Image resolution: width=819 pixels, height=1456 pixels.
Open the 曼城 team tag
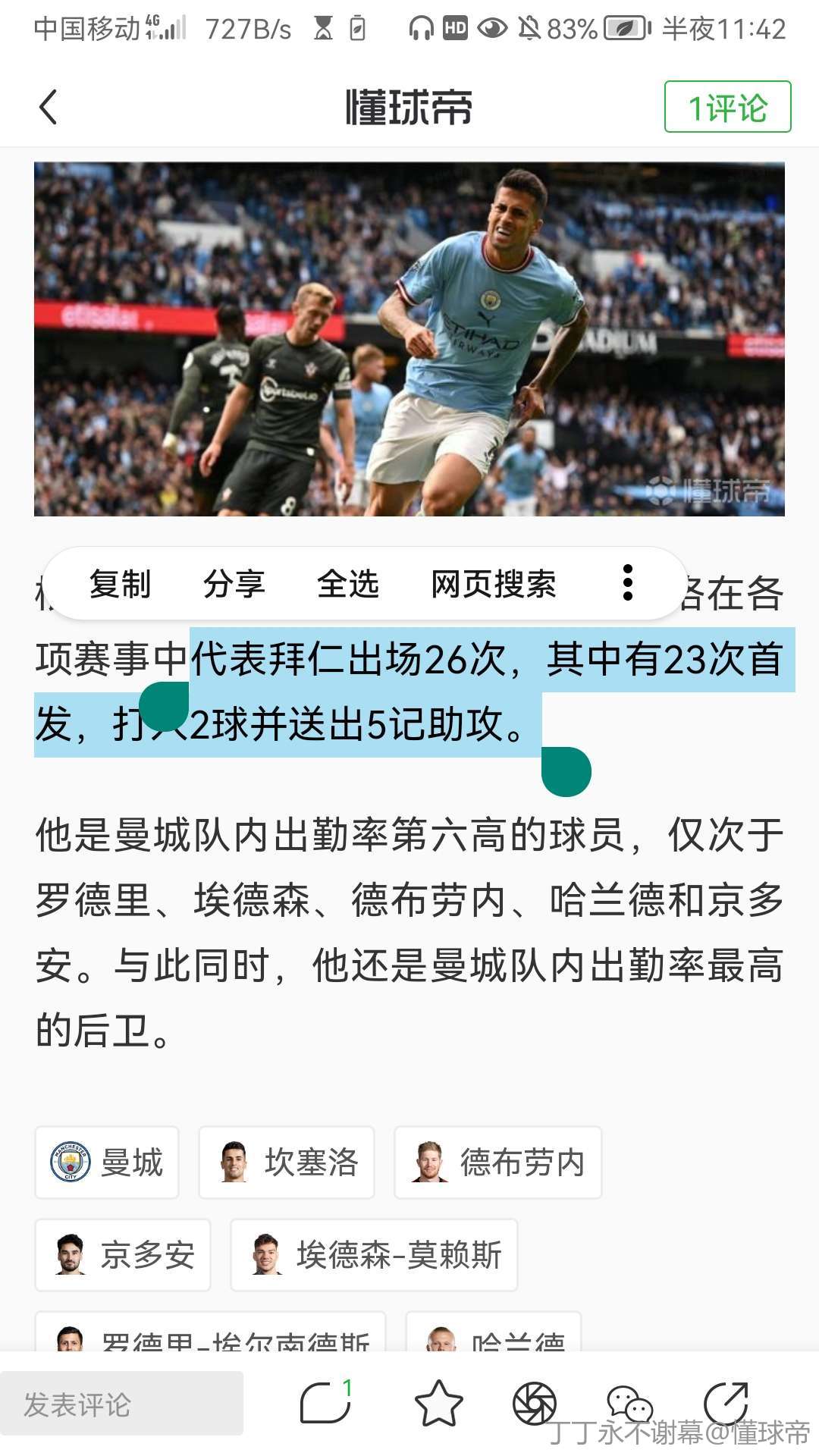[x=107, y=1163]
